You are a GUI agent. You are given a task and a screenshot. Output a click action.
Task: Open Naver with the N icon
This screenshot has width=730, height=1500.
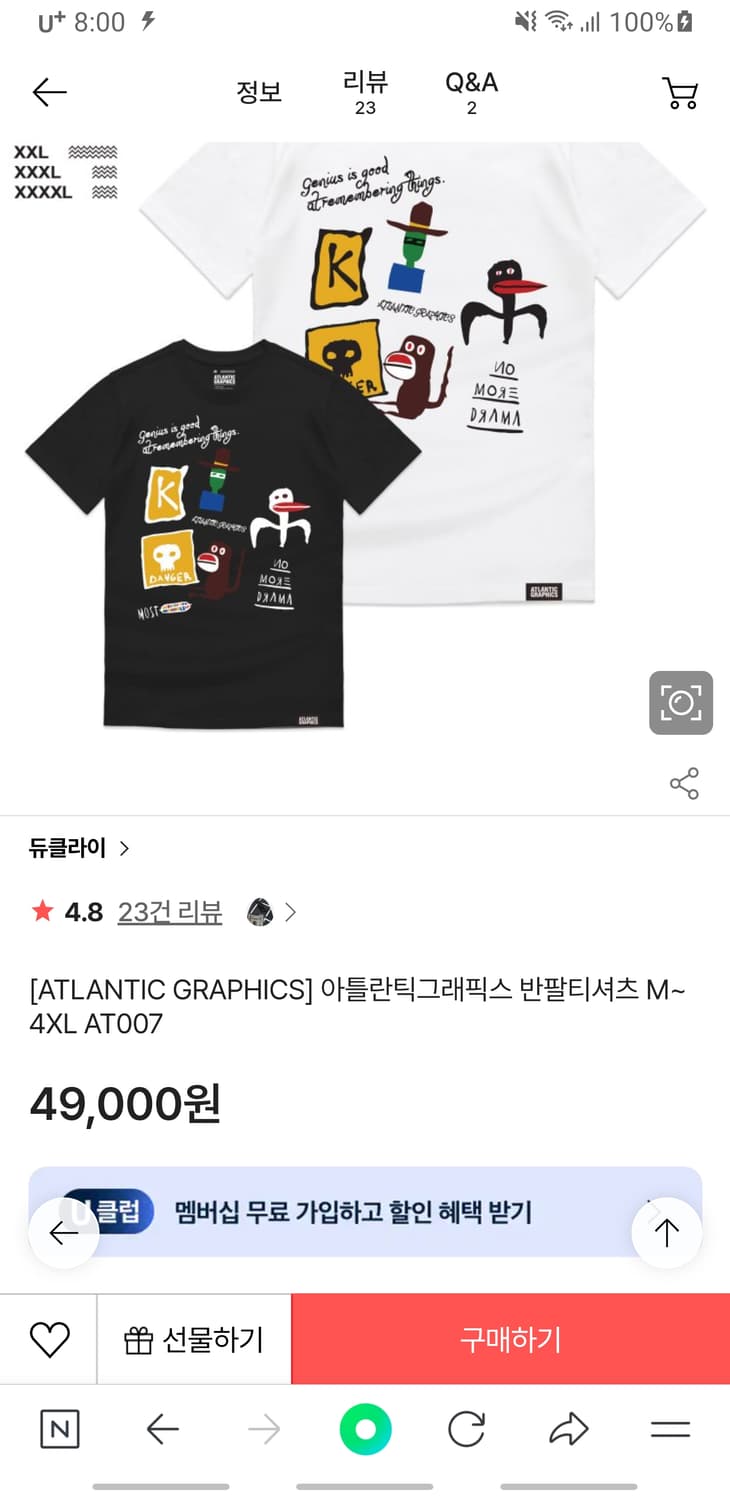(59, 1429)
